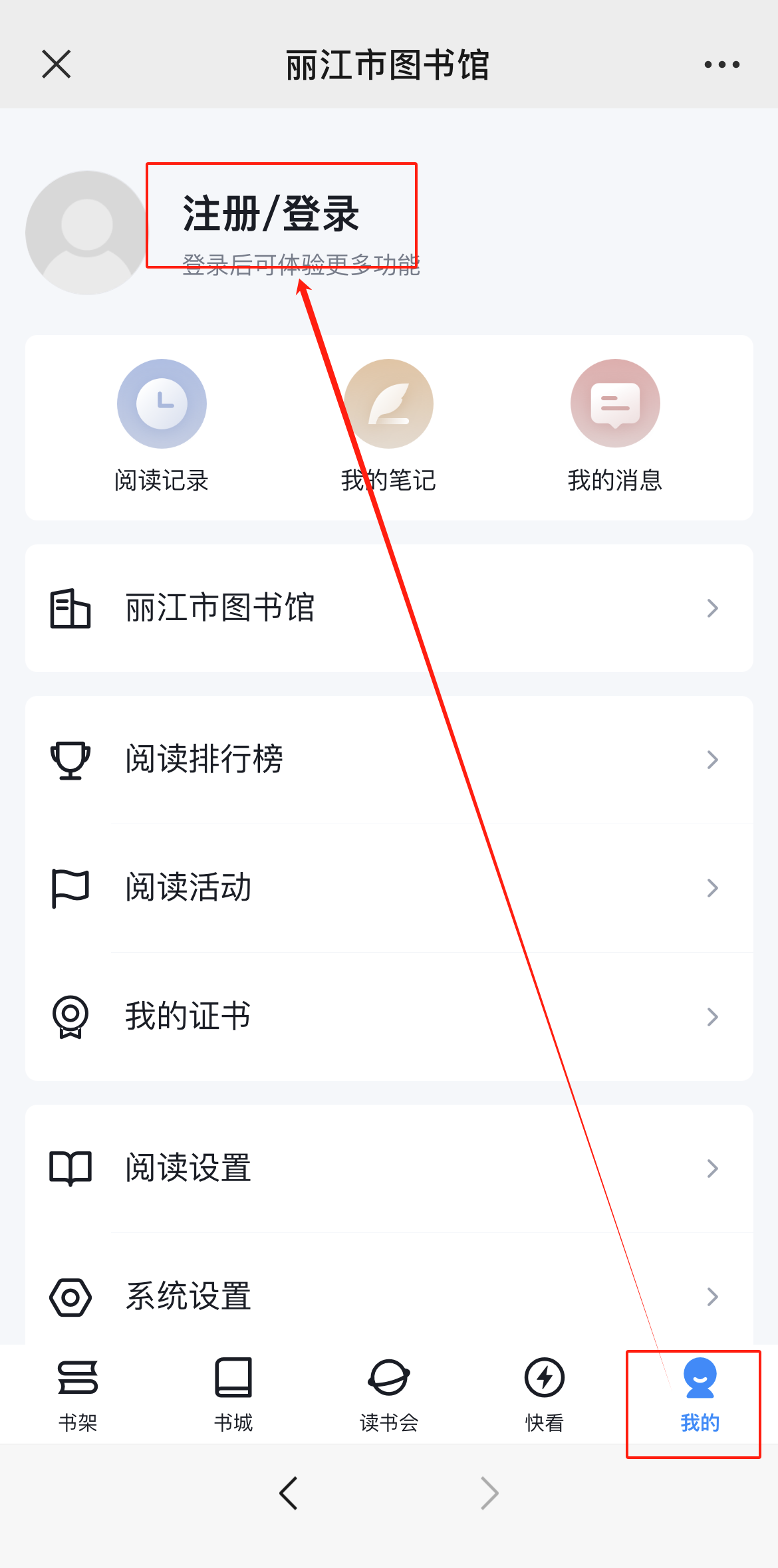Open the 丽江市图书馆 row
Screen dimensions: 778x1568
click(389, 608)
